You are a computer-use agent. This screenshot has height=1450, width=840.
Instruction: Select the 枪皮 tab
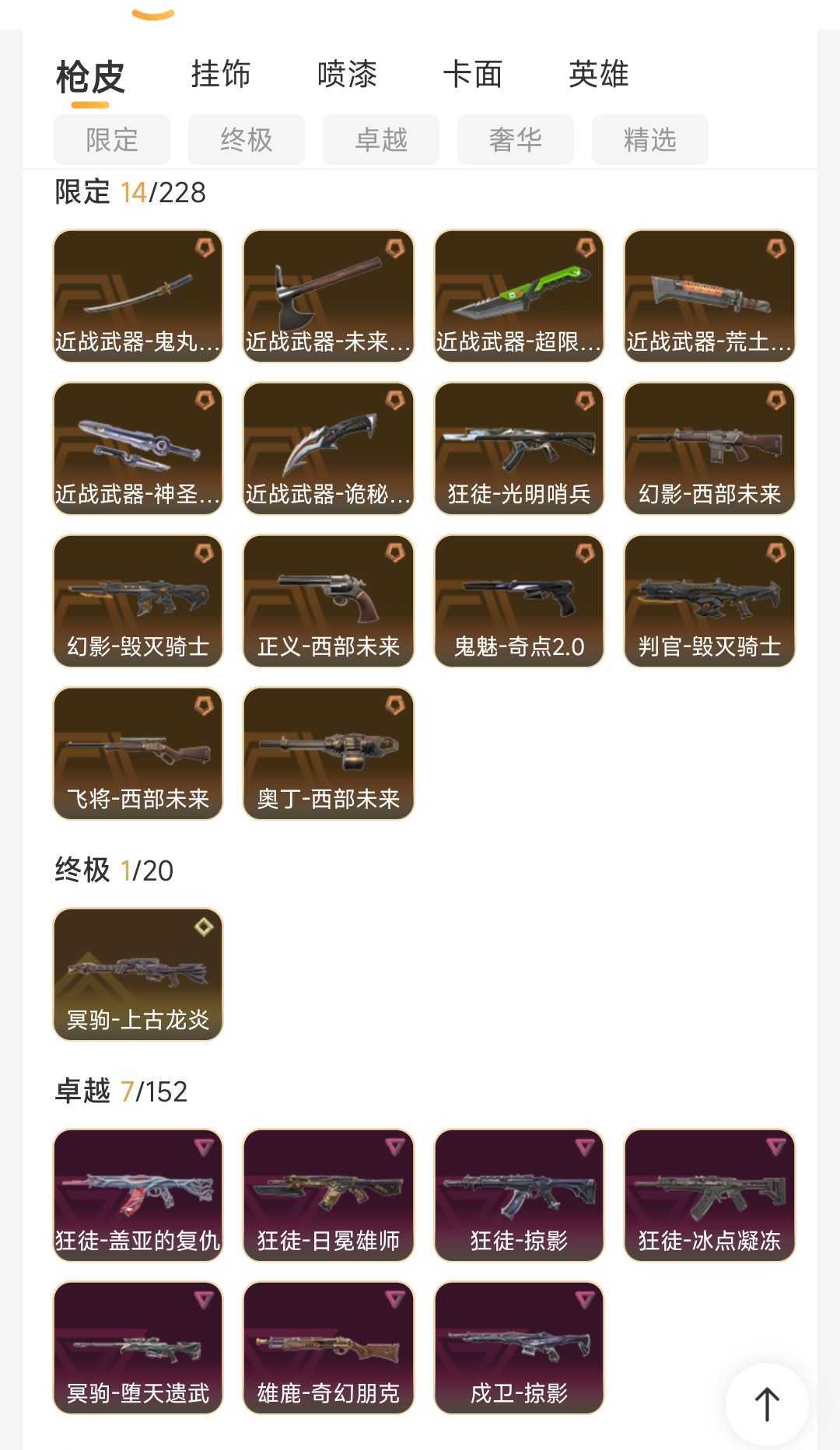(90, 77)
